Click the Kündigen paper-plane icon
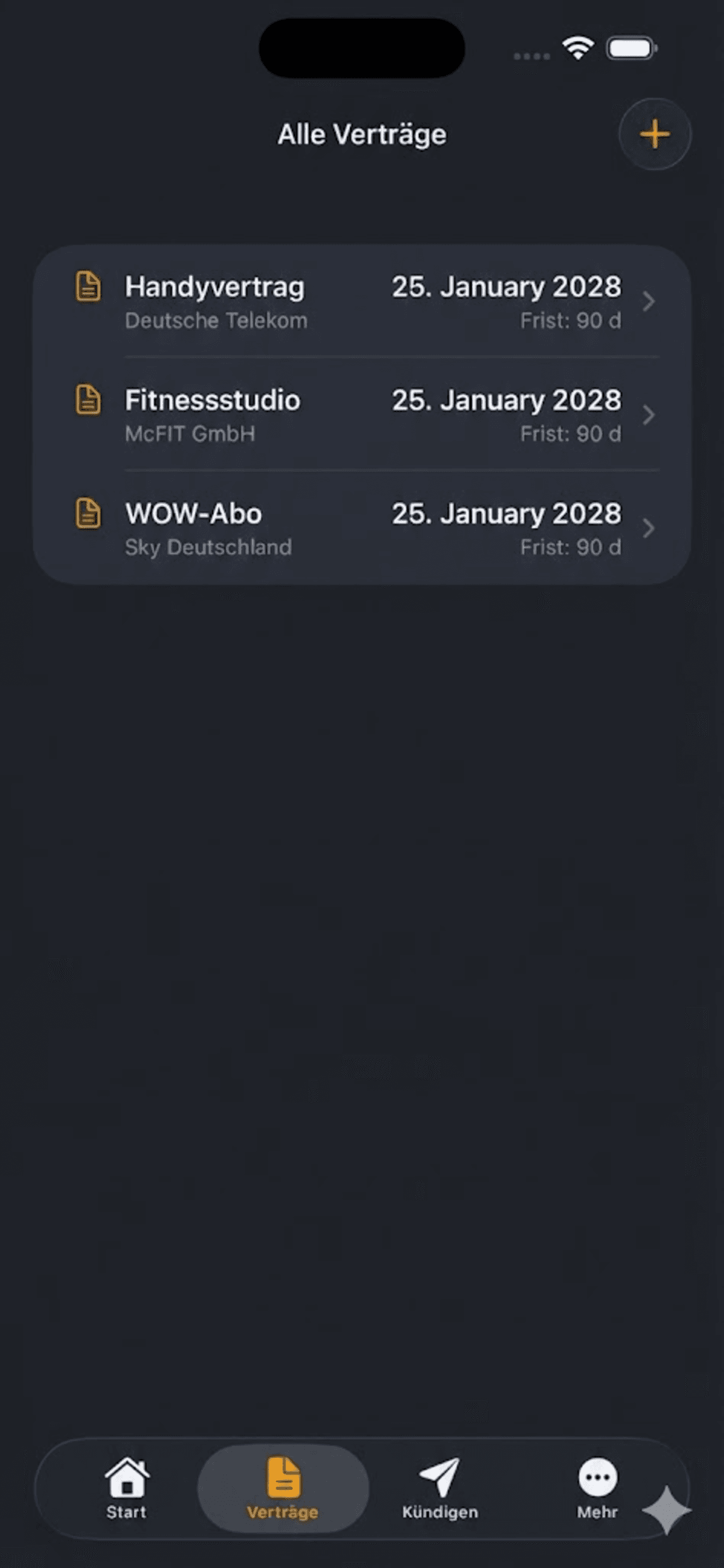Viewport: 724px width, 1568px height. [440, 1476]
